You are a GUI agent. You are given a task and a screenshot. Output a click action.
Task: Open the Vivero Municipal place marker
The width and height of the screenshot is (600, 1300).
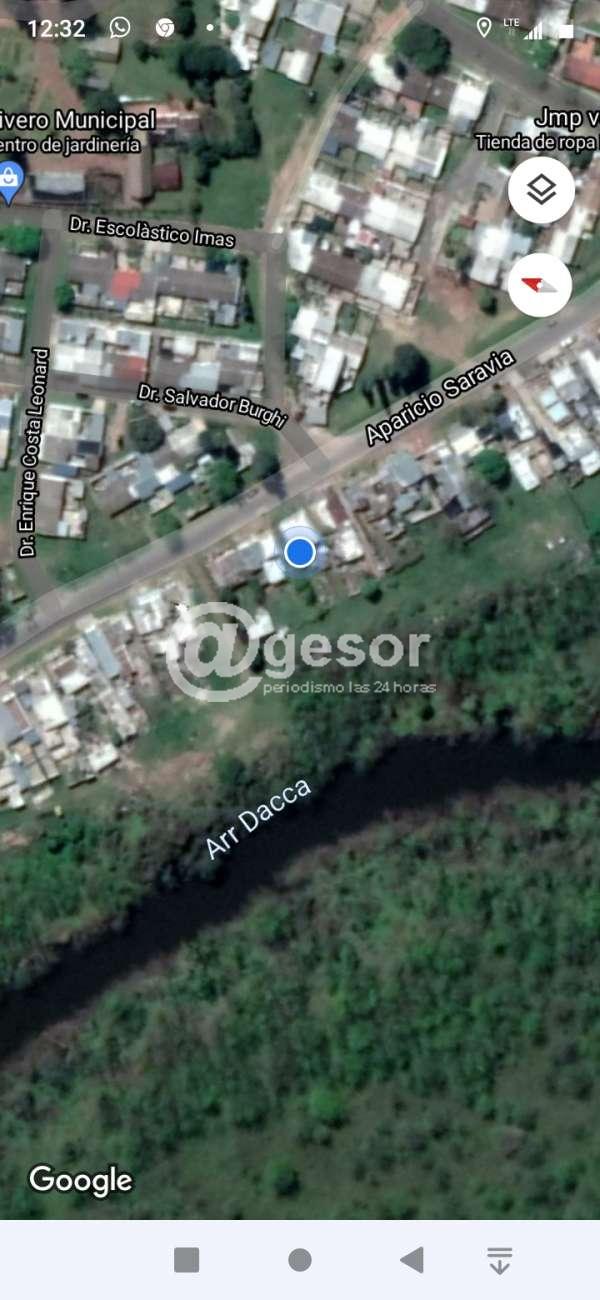click(x=10, y=181)
